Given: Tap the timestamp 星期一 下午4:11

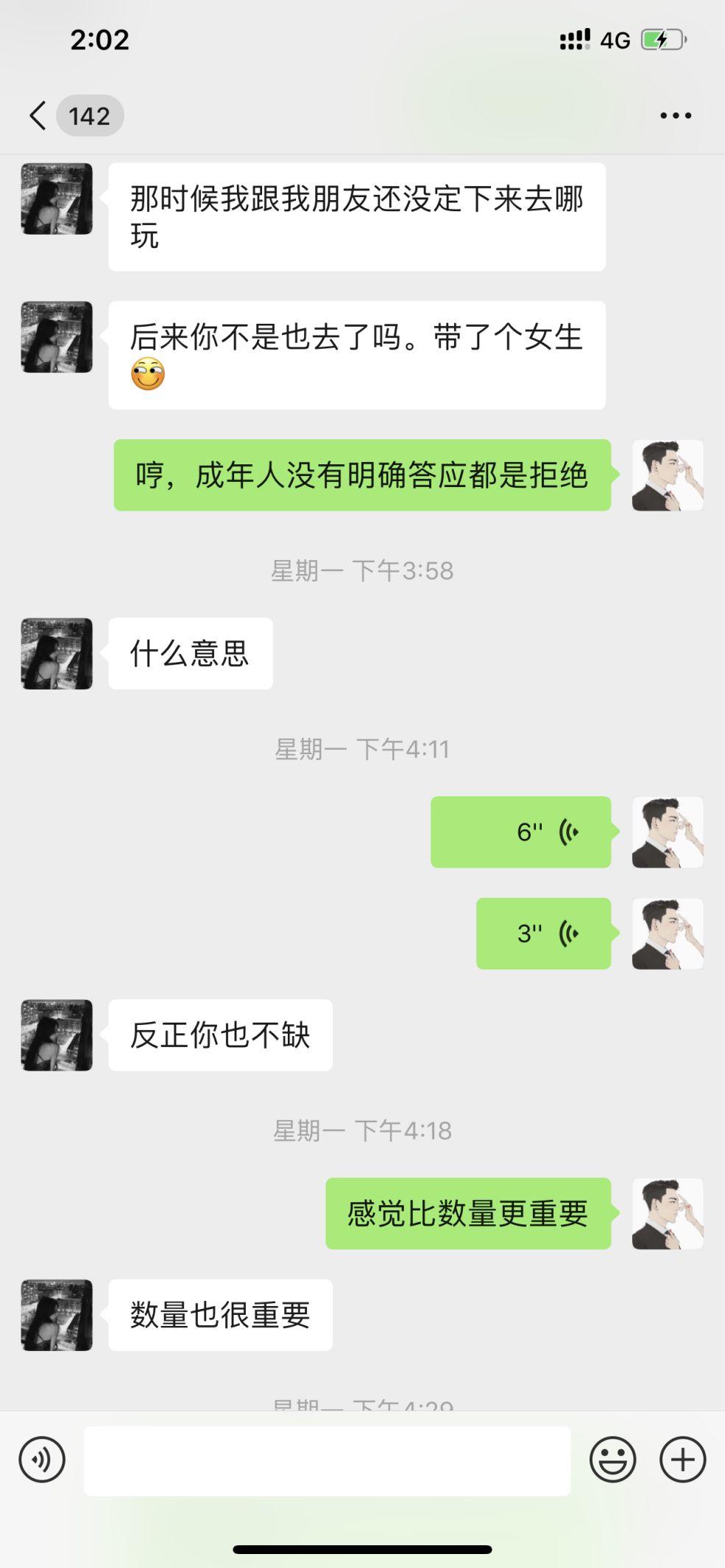Looking at the screenshot, I should 362,749.
